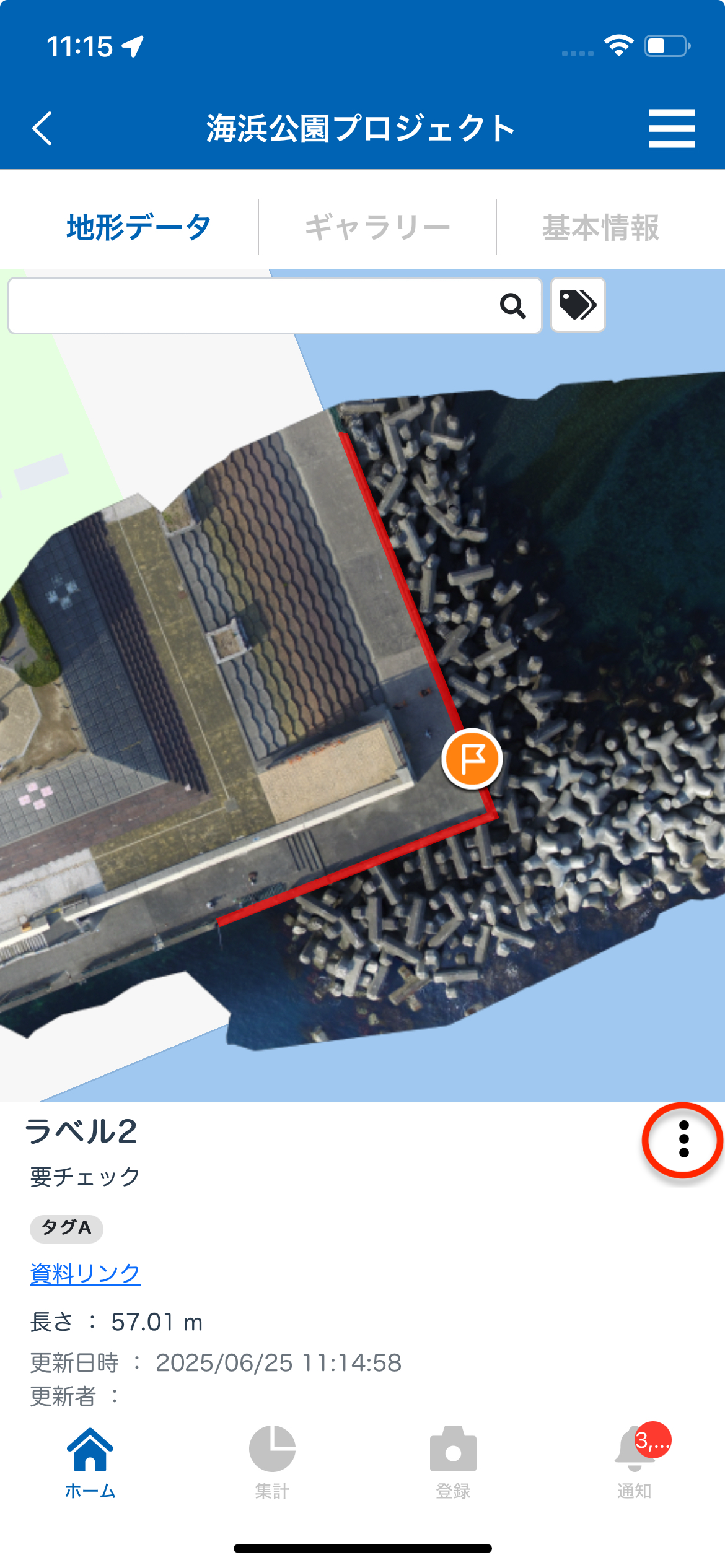Tap the タグA chip
This screenshot has height=1568, width=725.
click(x=66, y=1227)
